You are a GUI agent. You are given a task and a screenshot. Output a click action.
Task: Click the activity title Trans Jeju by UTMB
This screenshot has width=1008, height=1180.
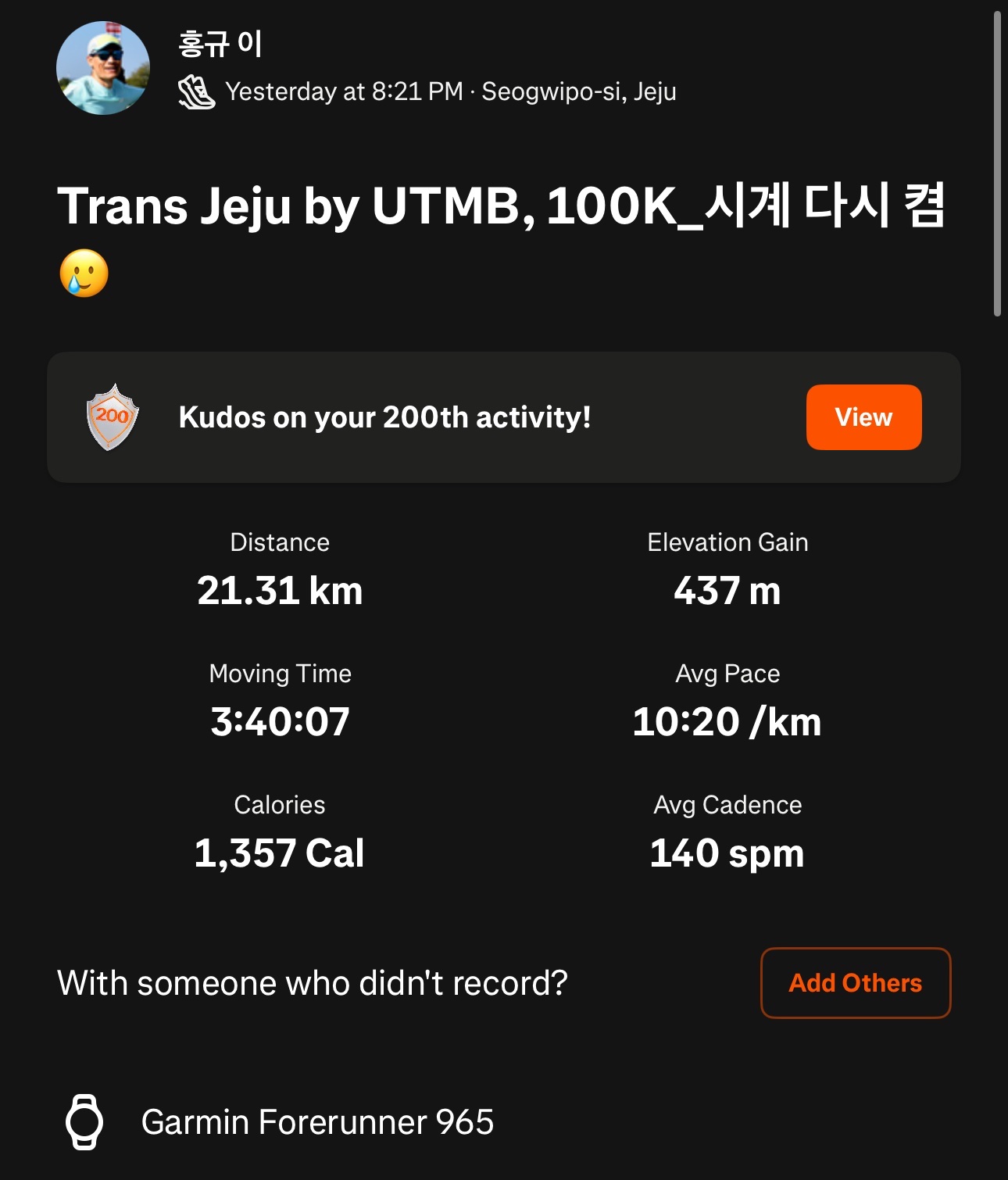coord(313,206)
